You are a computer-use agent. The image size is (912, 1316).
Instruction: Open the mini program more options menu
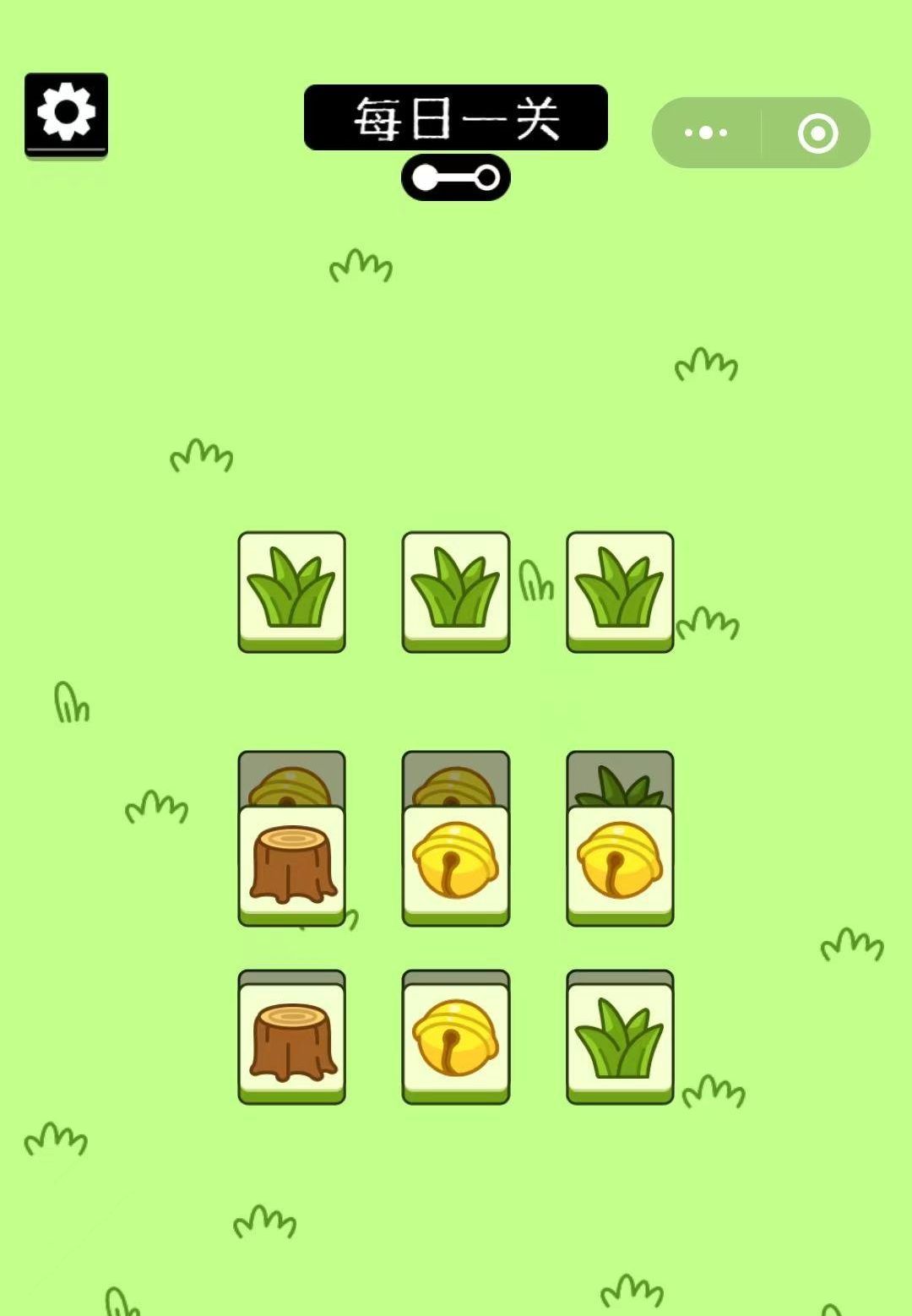tap(706, 133)
